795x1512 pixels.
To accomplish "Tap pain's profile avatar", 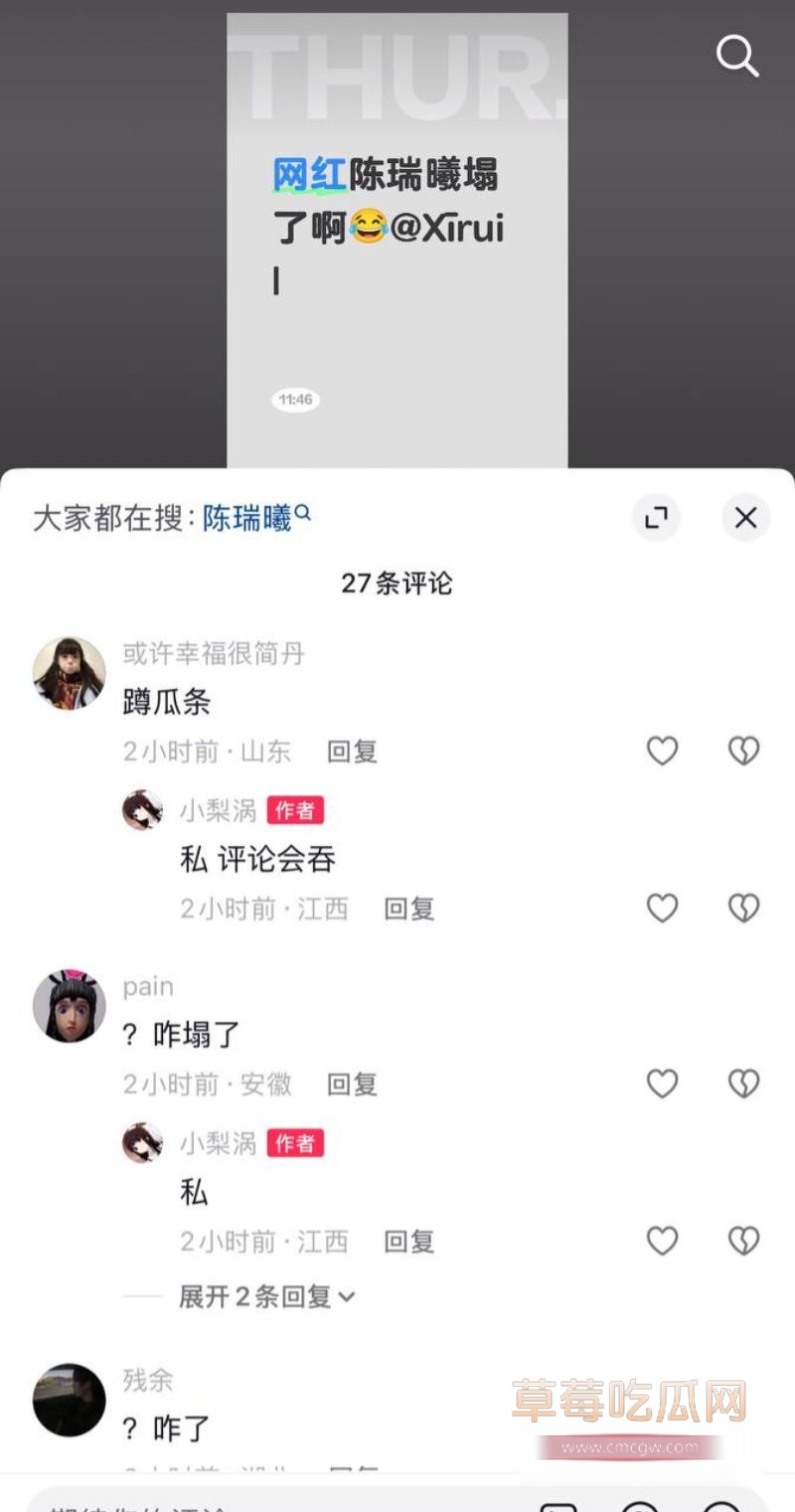I will (69, 1005).
